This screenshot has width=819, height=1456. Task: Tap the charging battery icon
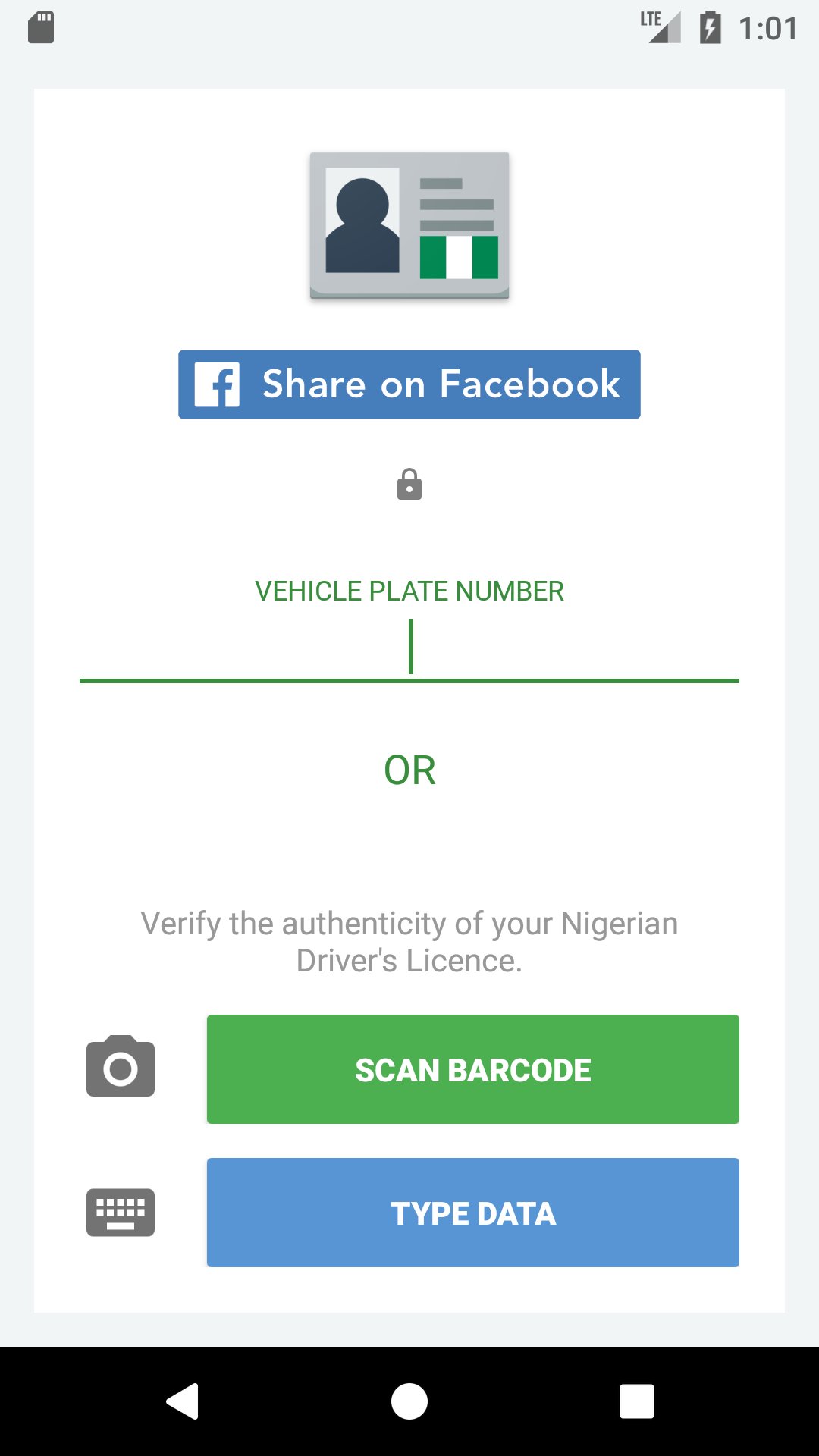coord(710,27)
